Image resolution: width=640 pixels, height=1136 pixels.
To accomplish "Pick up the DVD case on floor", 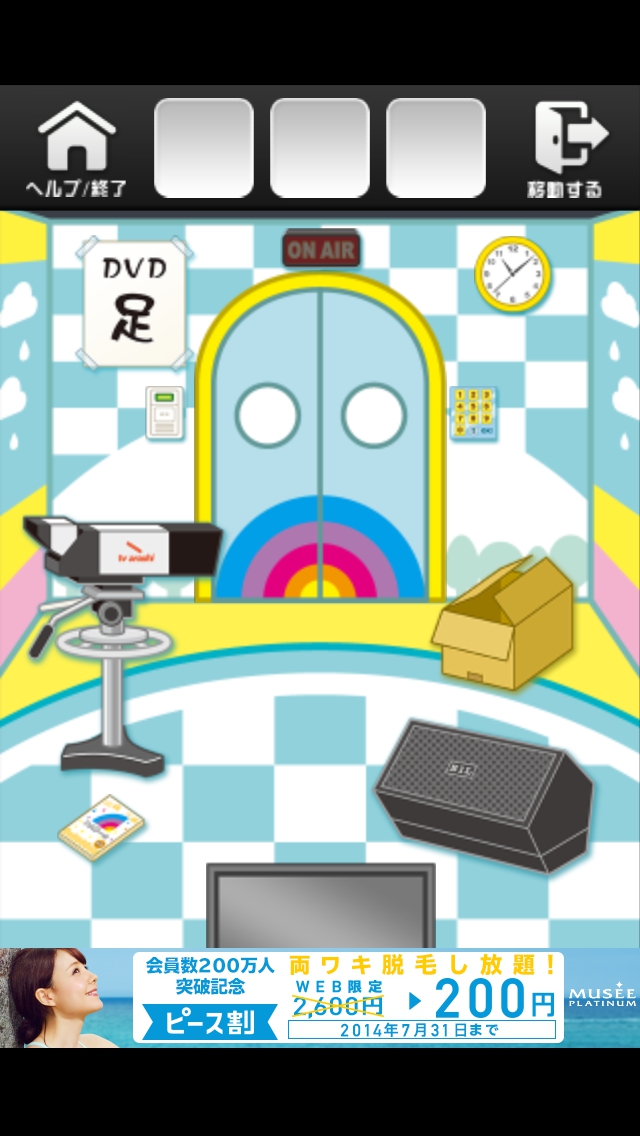I will (x=101, y=828).
